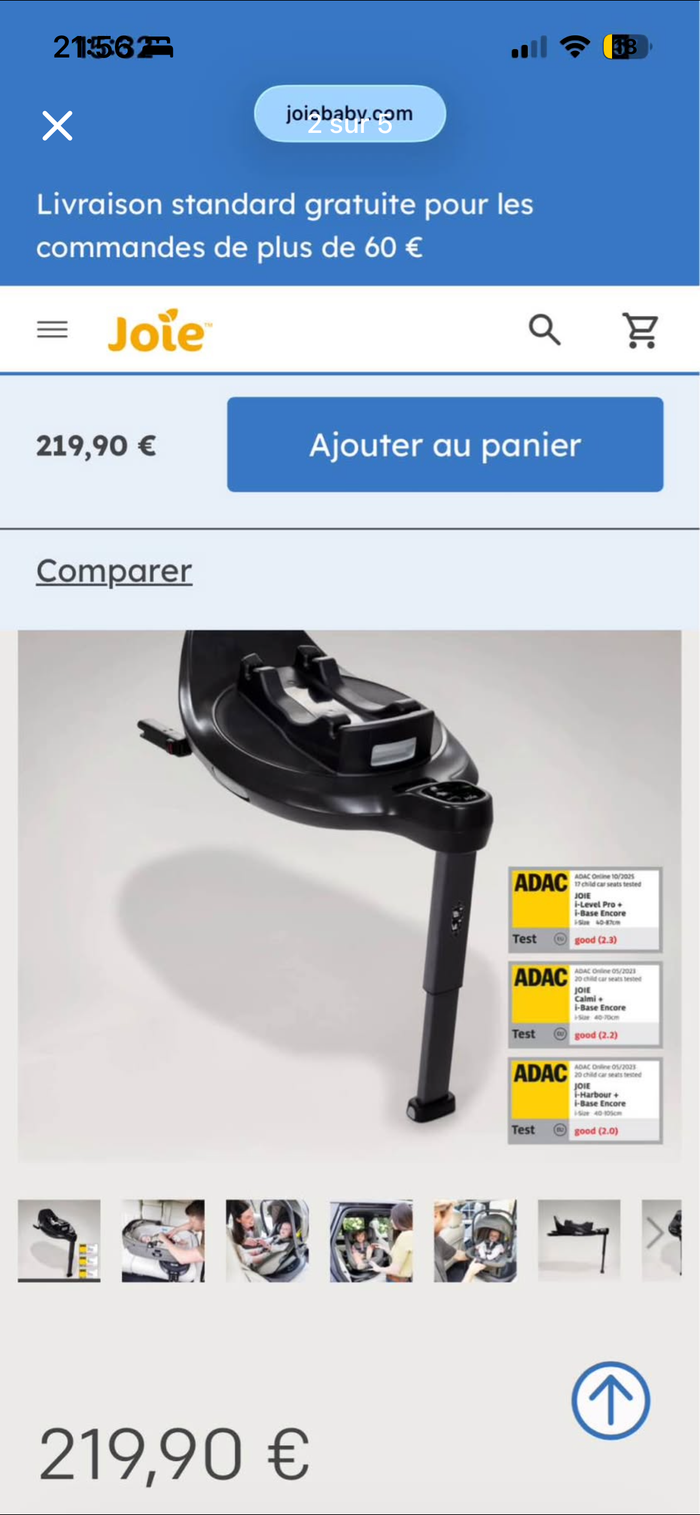Screen dimensions: 700x1515
Task: Select the side-view base thumbnail
Action: tap(579, 1240)
